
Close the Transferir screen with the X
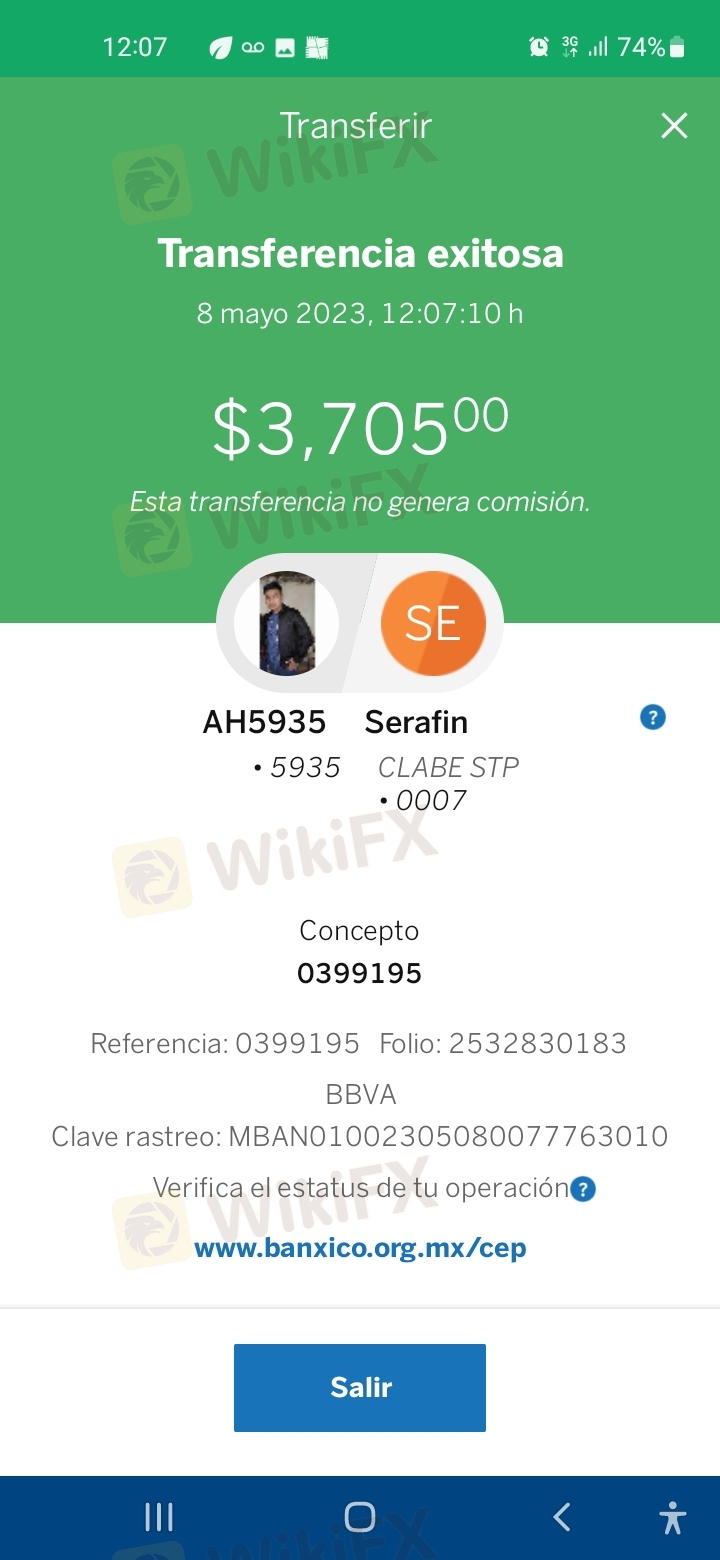(x=674, y=126)
